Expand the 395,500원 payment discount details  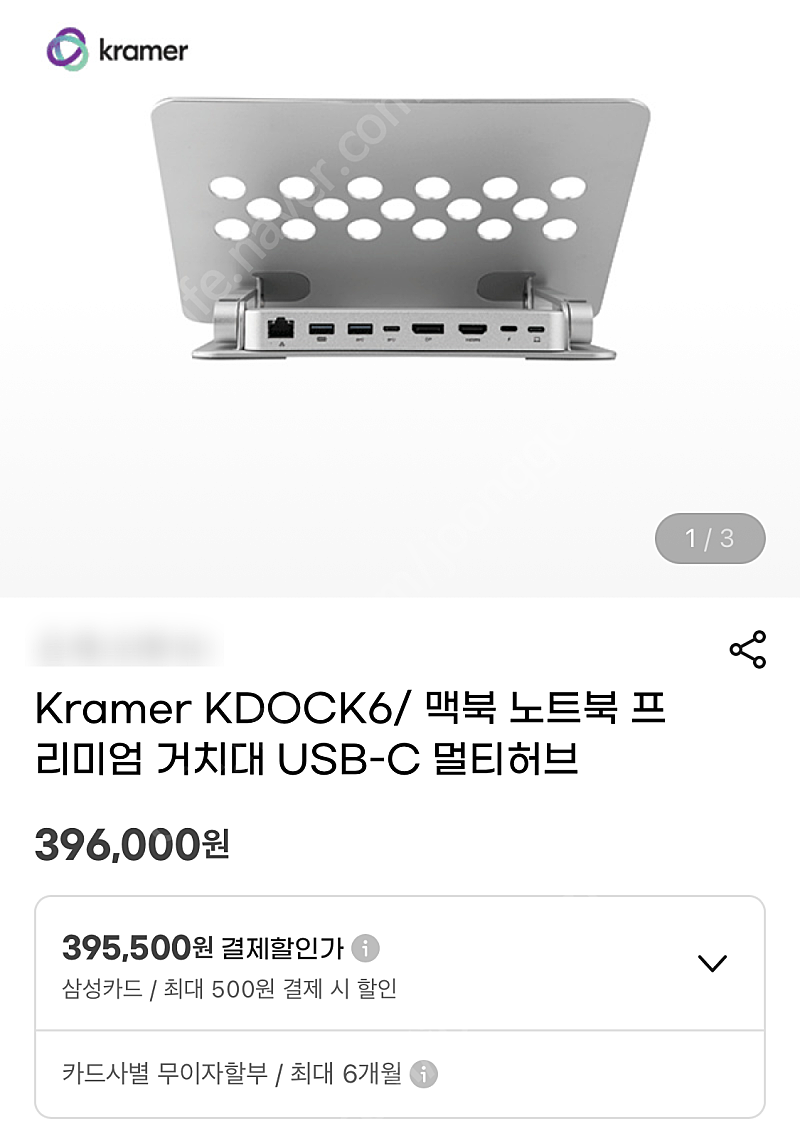point(711,963)
